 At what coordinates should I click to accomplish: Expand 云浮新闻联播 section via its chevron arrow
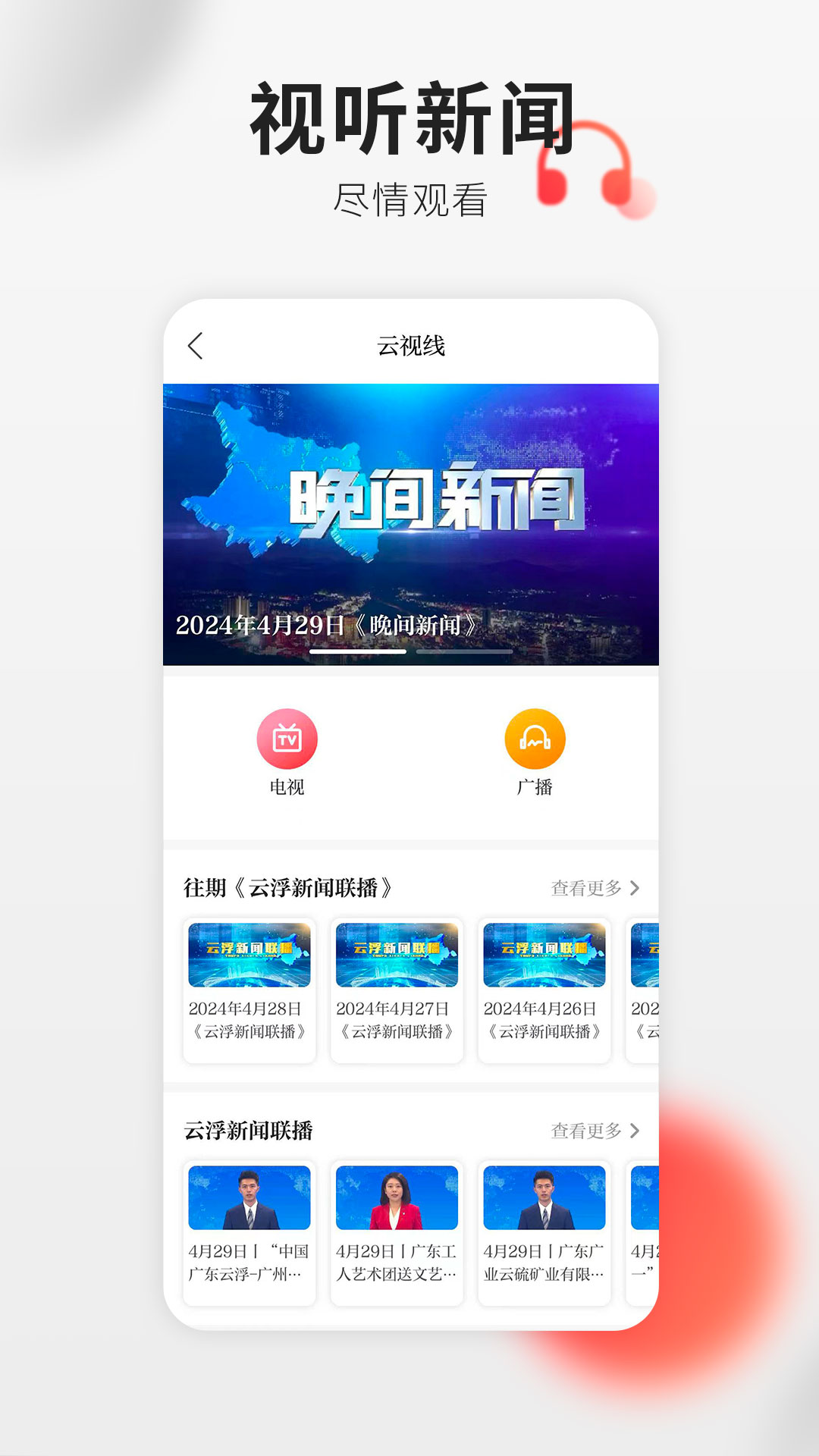[639, 1130]
